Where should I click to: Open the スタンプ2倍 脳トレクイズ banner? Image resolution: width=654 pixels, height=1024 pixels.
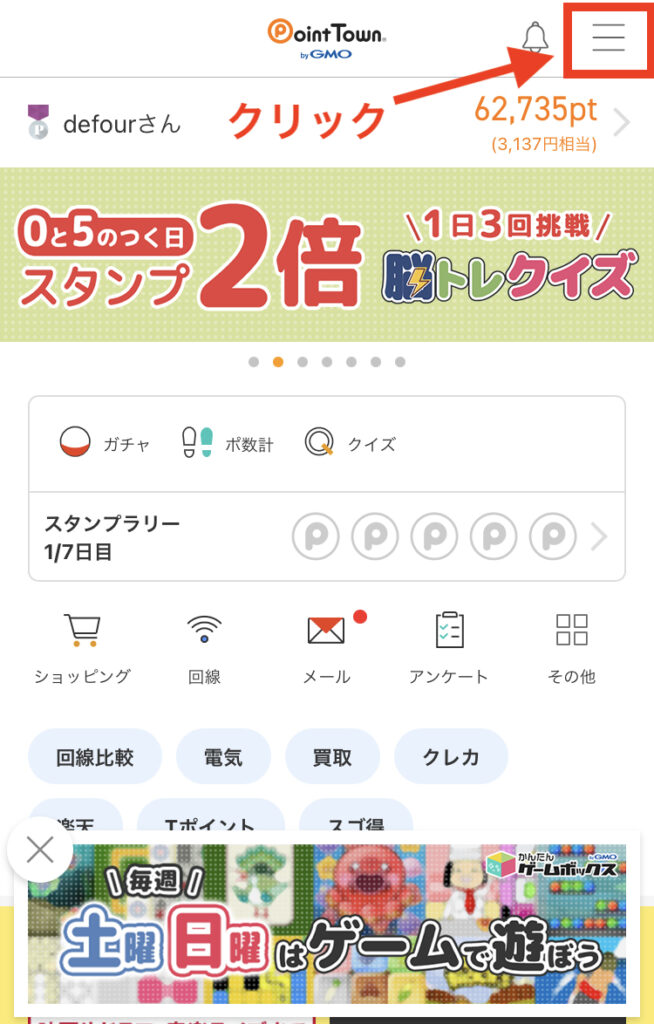[327, 255]
